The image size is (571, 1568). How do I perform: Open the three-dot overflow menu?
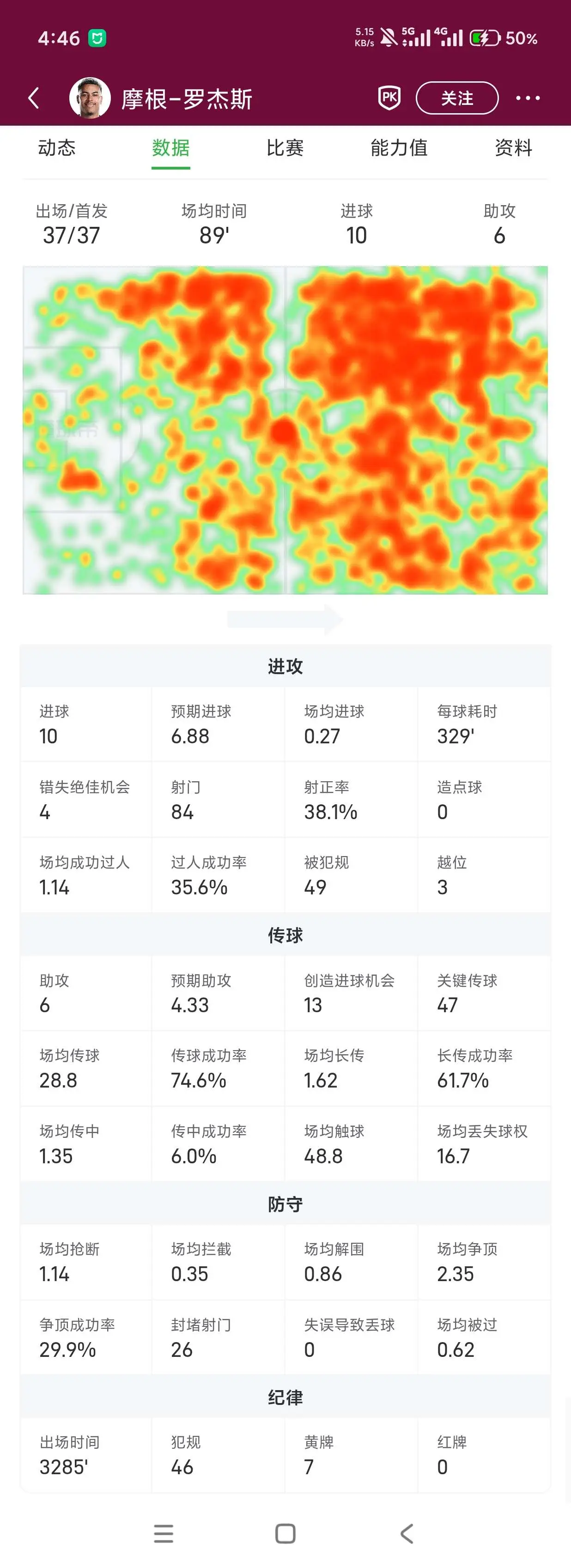pyautogui.click(x=528, y=98)
